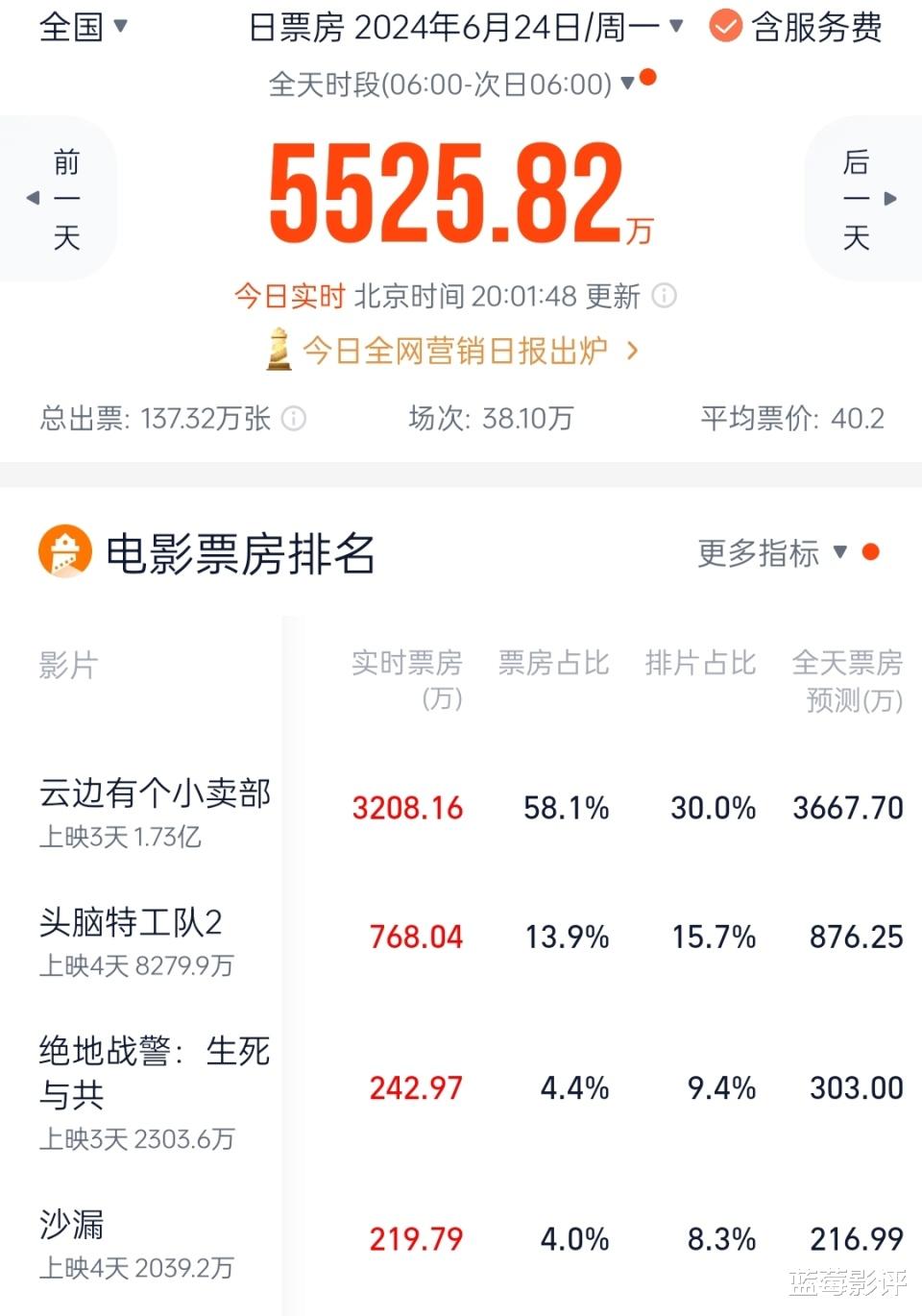Open the date picker for 2024年6月24日
The image size is (922, 1316).
point(466,27)
